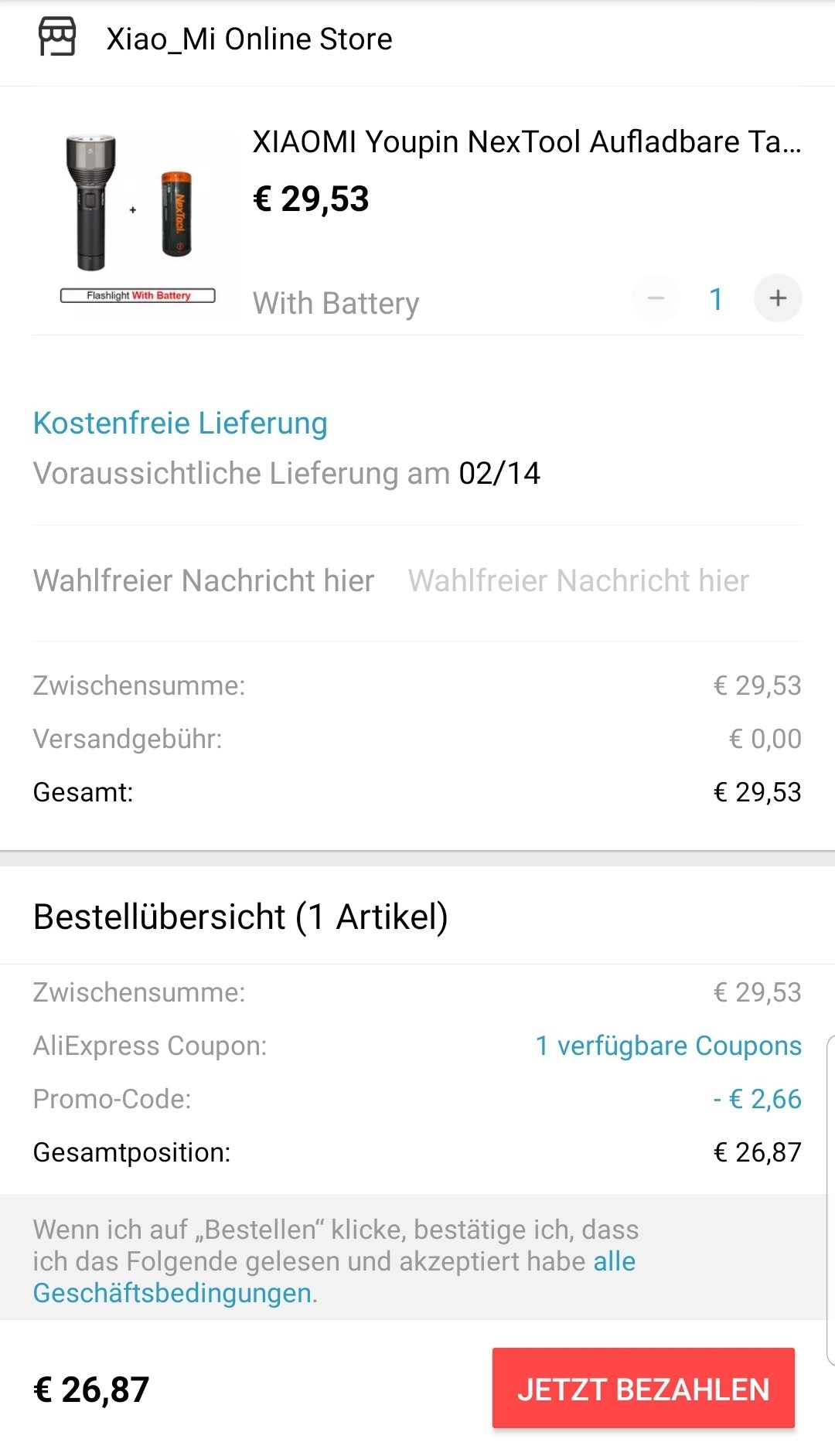Decrease item quantity with minus button
835x1456 pixels.
pos(656,298)
